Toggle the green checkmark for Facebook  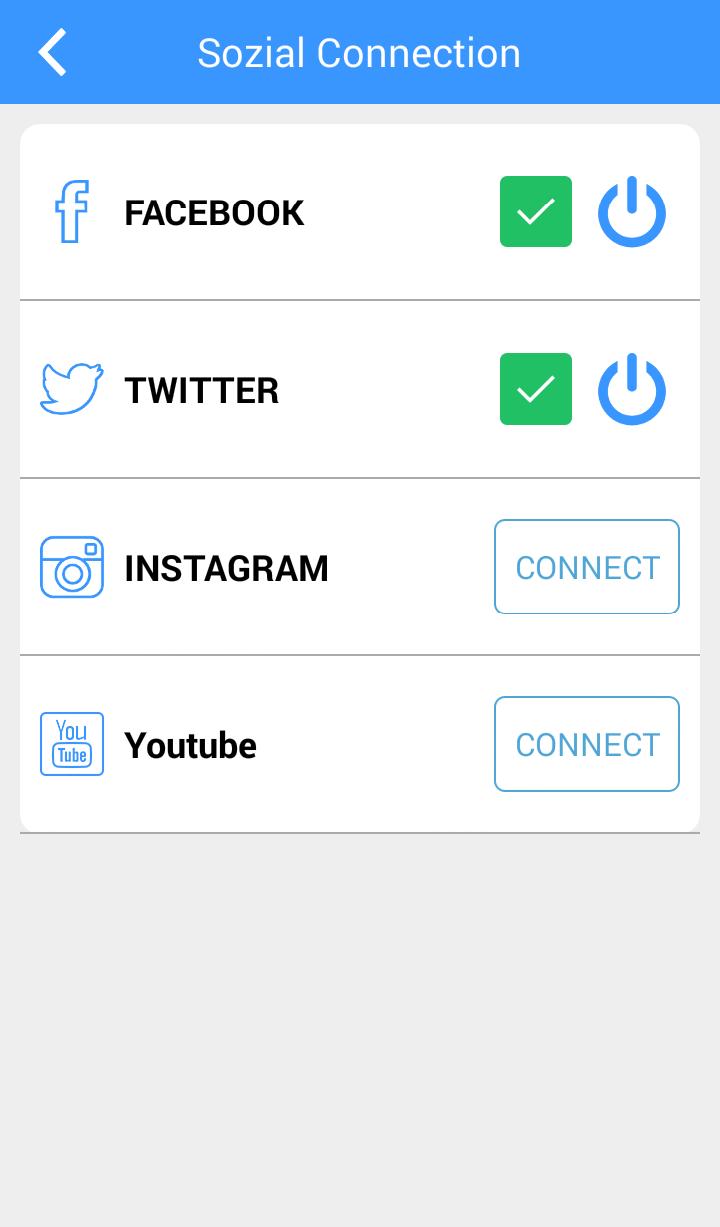[536, 211]
